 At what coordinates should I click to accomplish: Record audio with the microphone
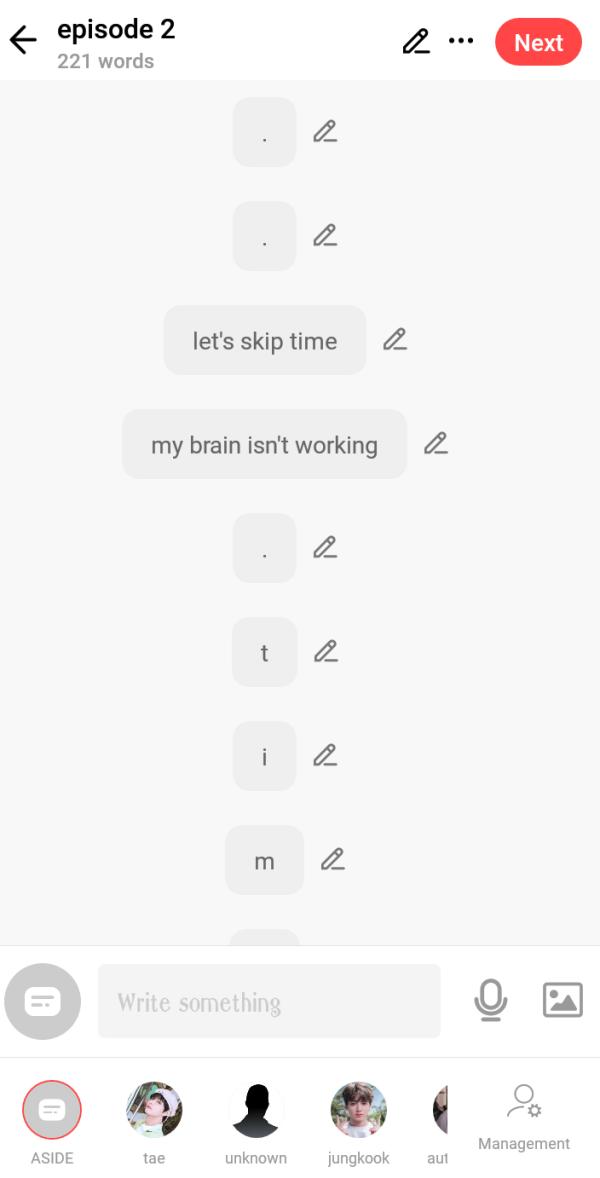pos(490,1000)
